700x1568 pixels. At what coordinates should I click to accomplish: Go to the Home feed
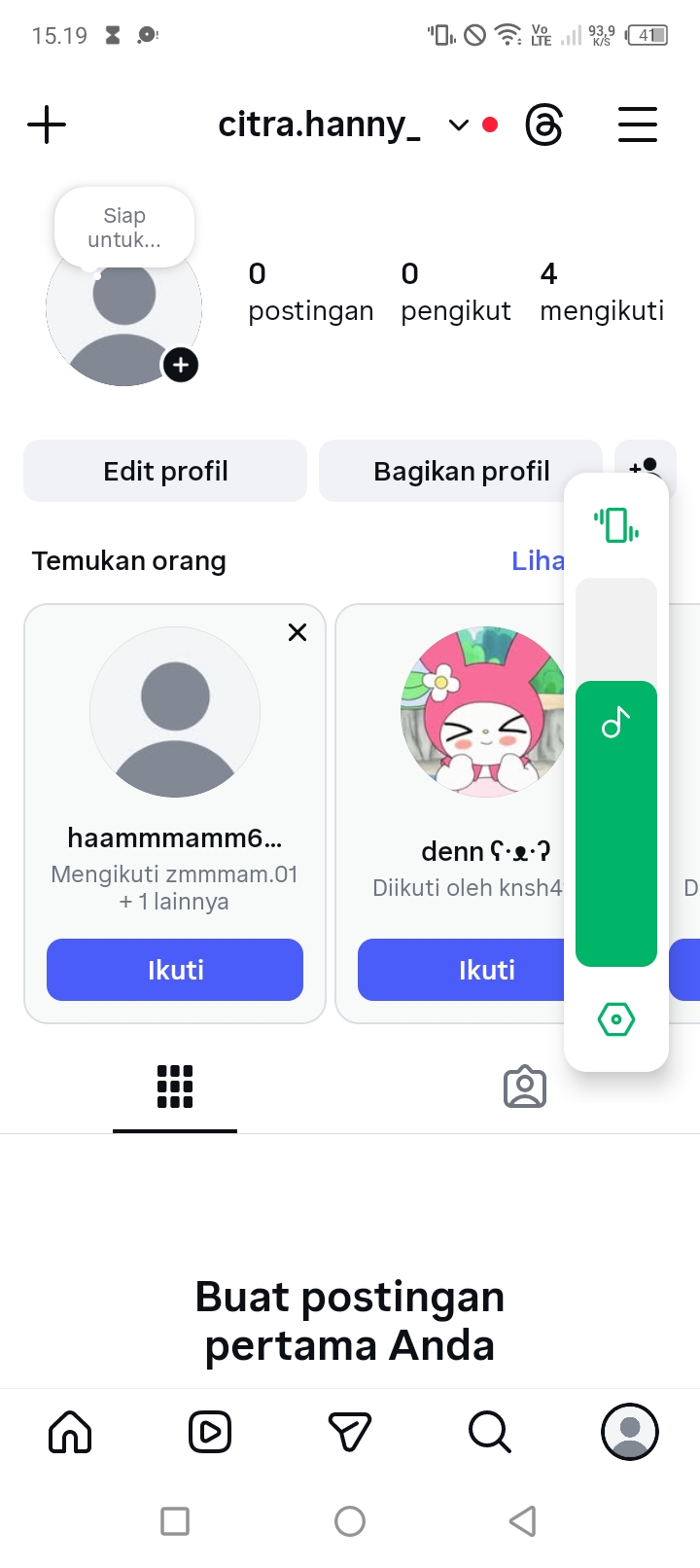(x=70, y=1432)
